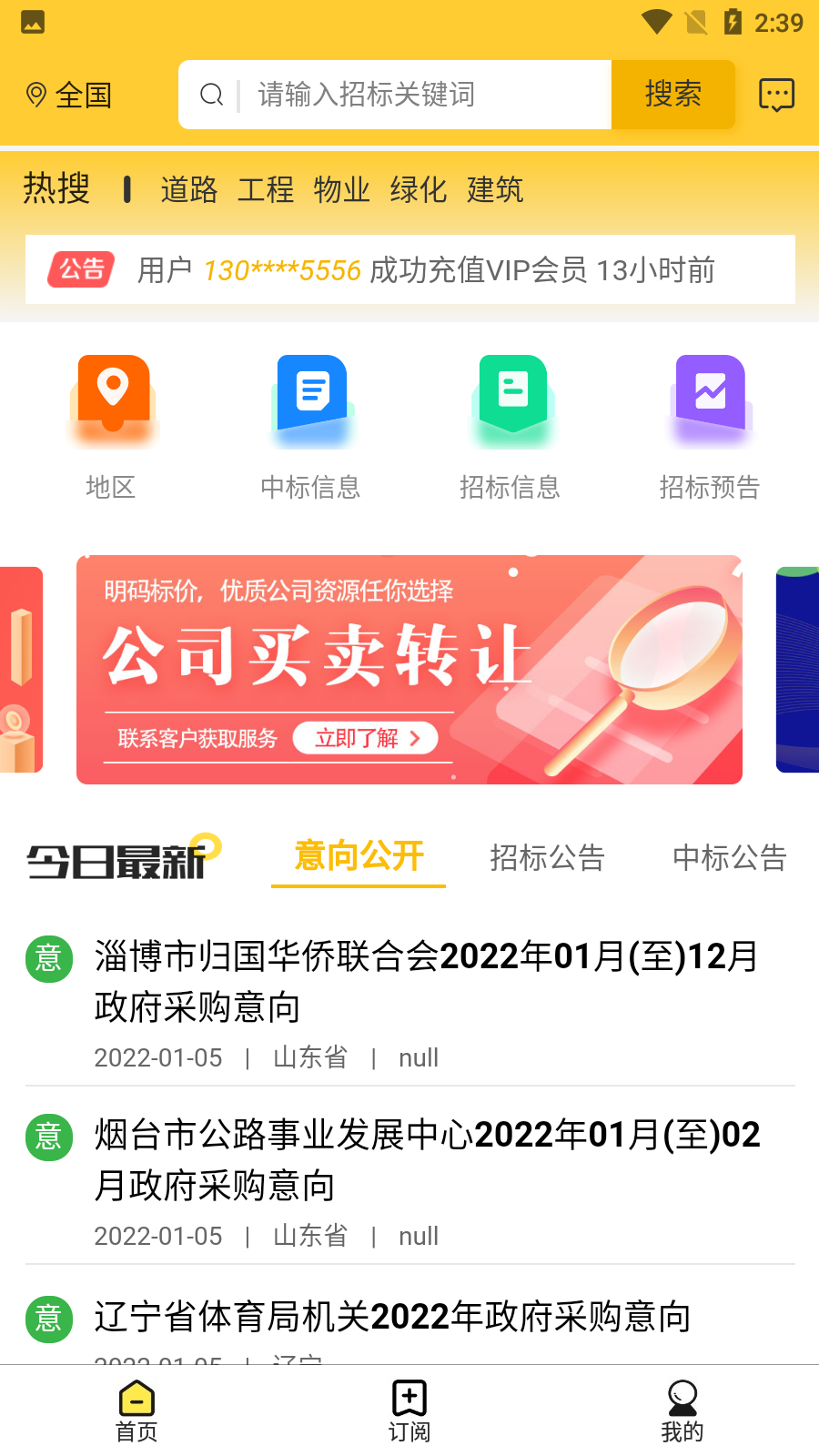Viewport: 819px width, 1456px height.
Task: Open the 公司买卖转让 banner
Action: click(409, 670)
